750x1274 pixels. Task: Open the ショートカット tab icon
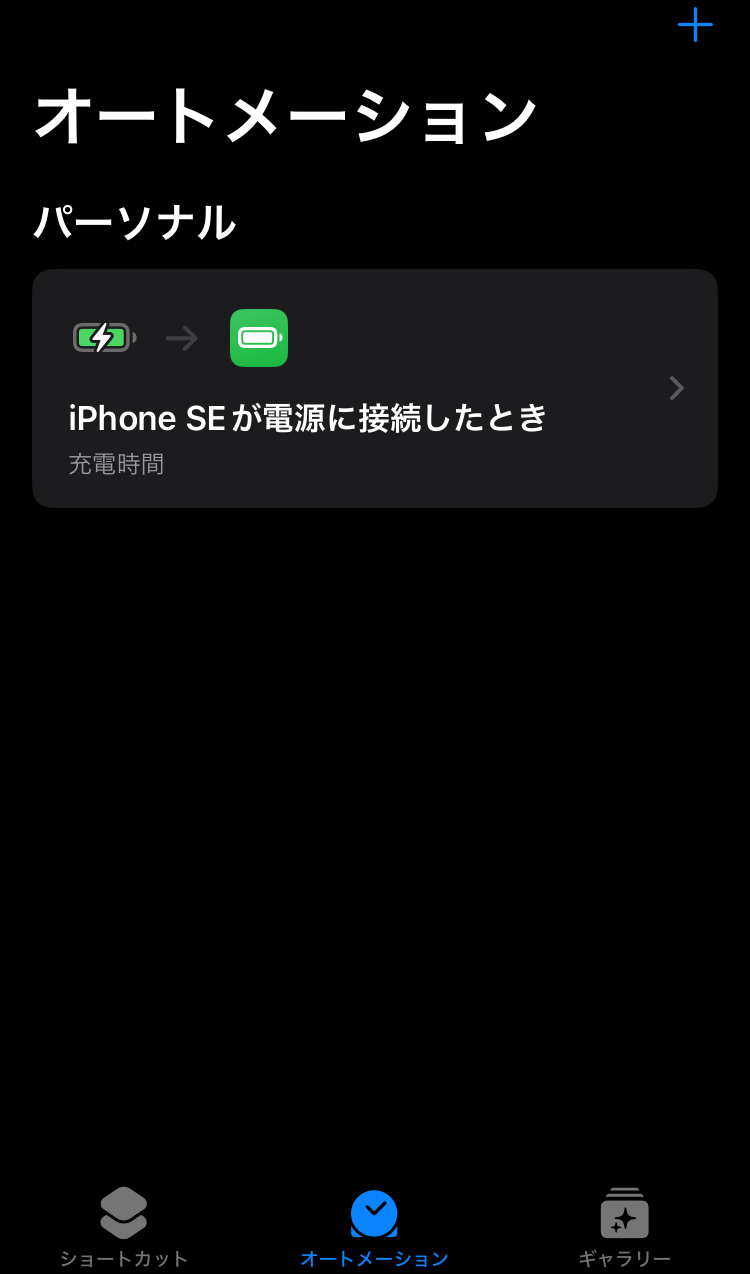coord(123,1213)
